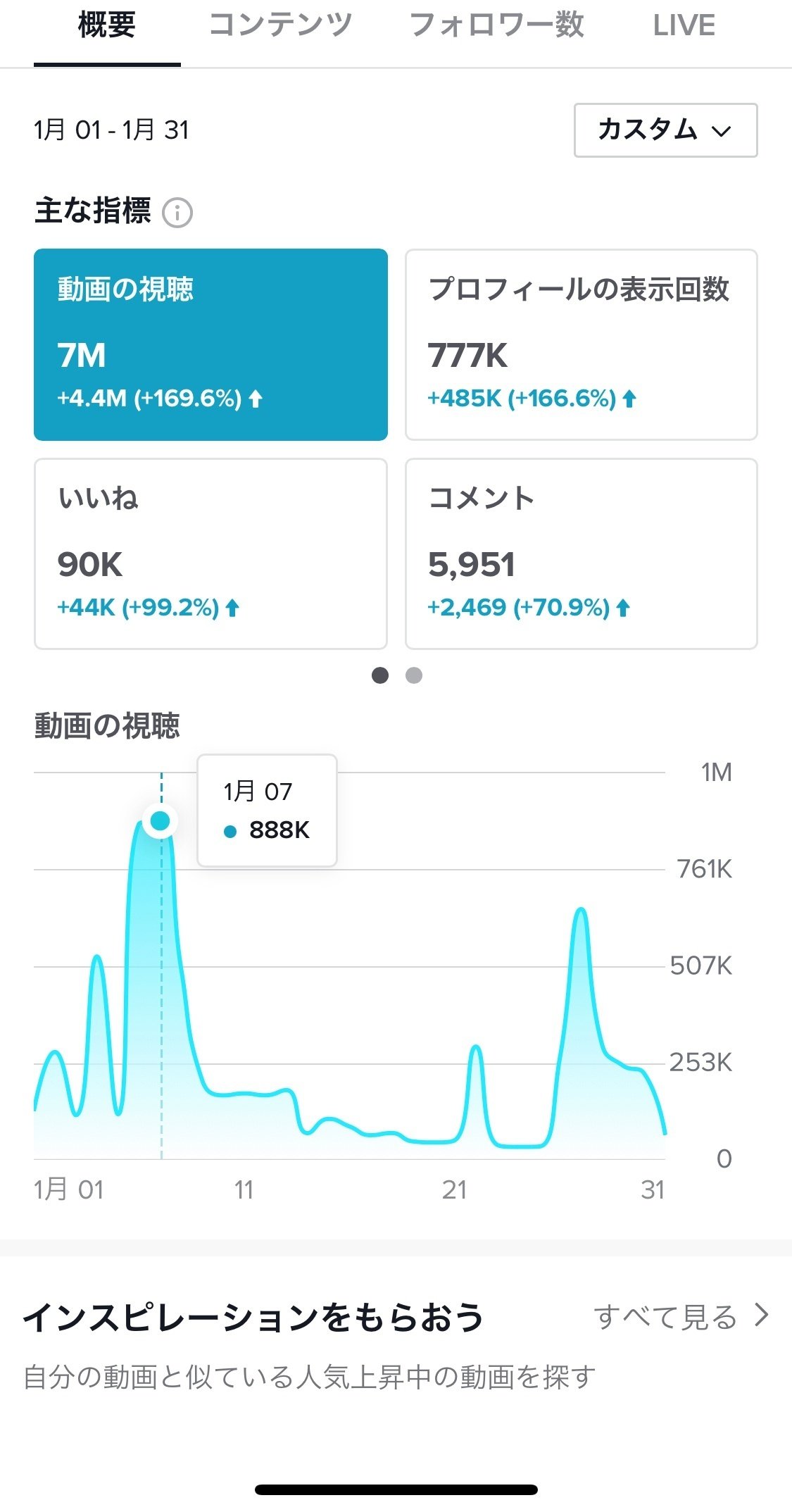792x1512 pixels.
Task: Select the コメント metric card
Action: (582, 554)
